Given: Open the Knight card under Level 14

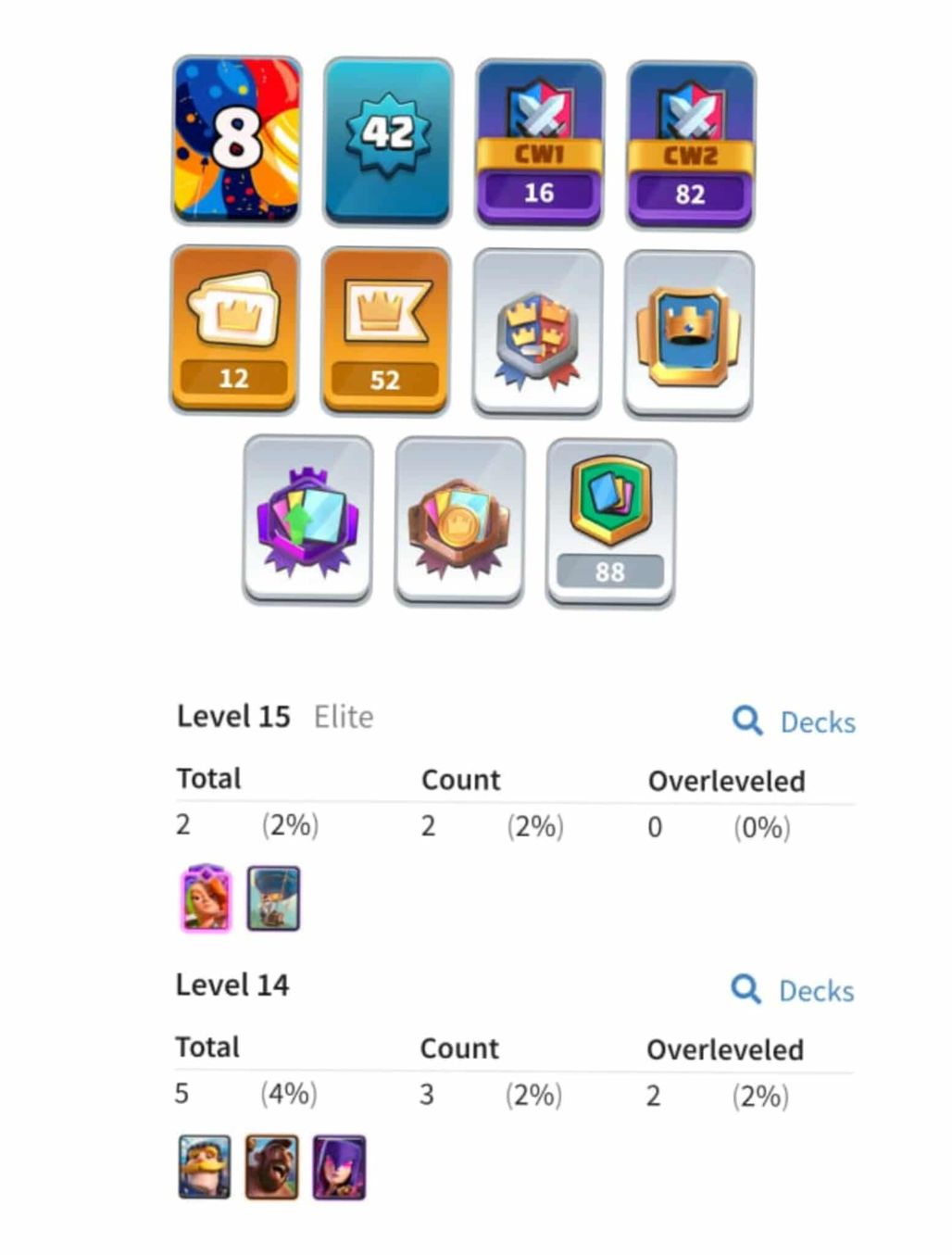Looking at the screenshot, I should 205,1166.
